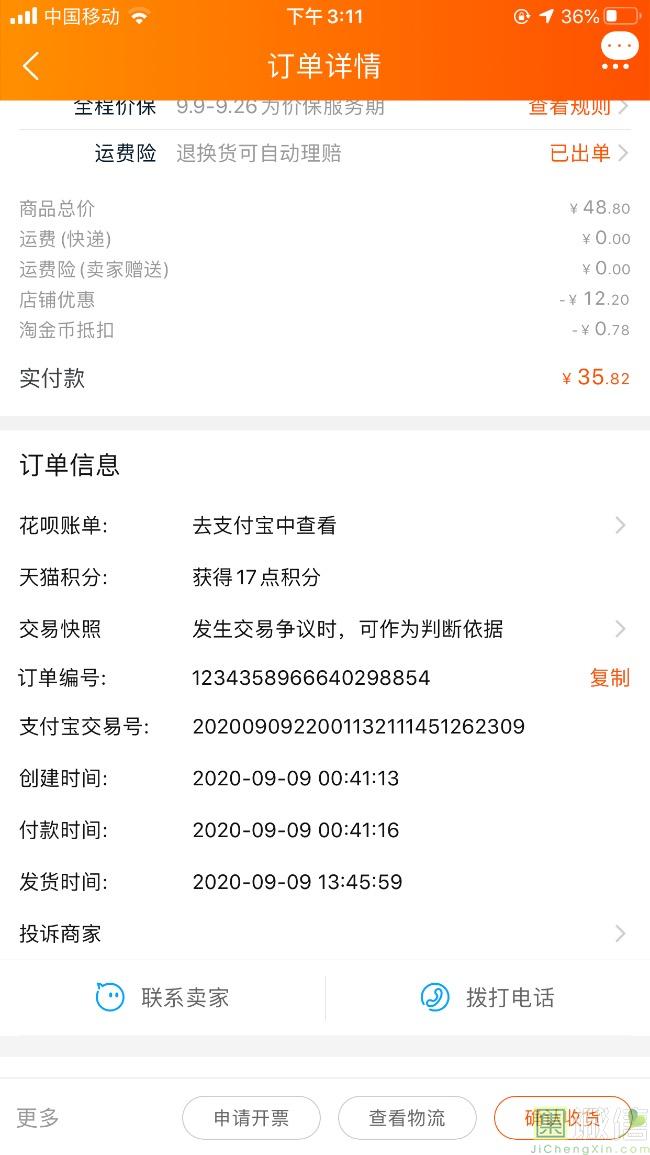Confirm receipt with 确认收货

click(x=563, y=1118)
